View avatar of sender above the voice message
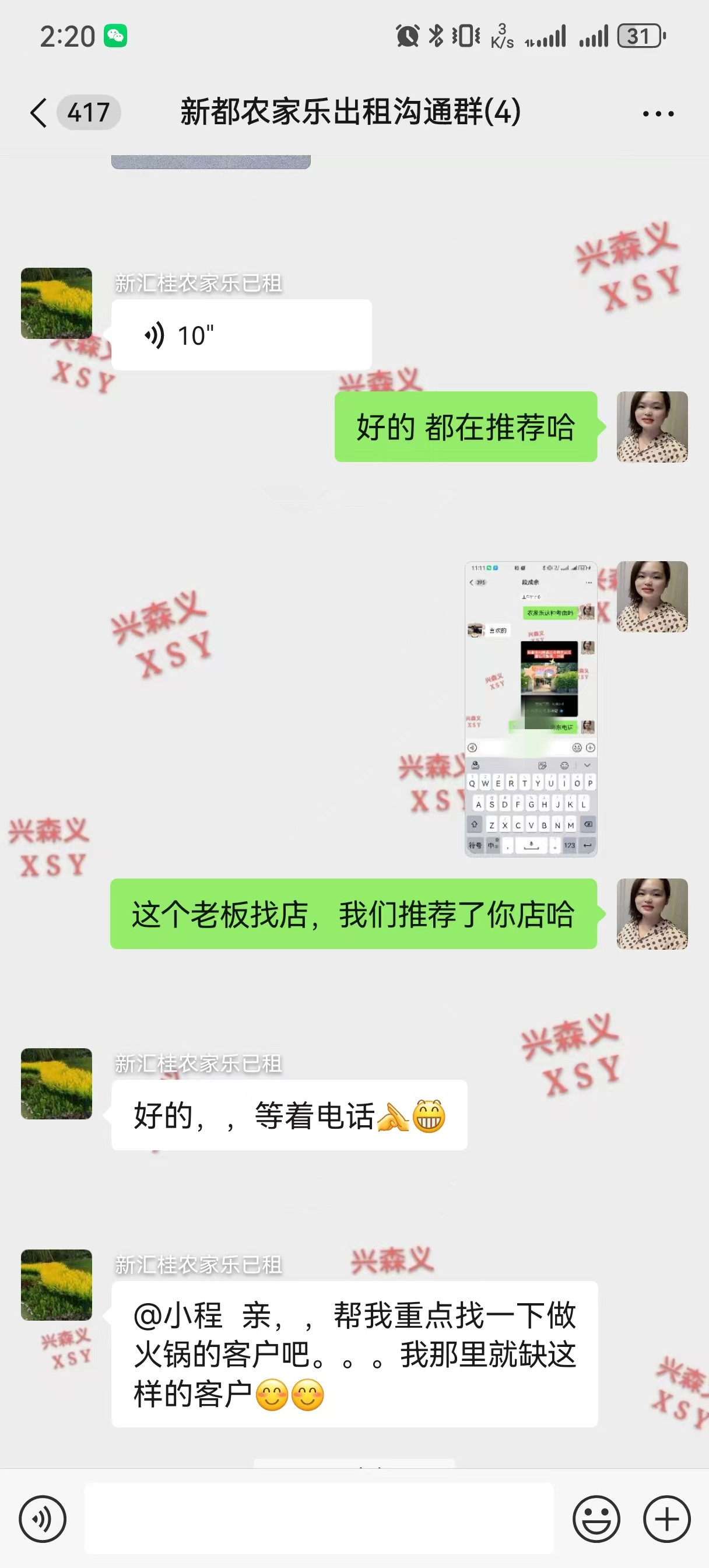 coord(57,303)
